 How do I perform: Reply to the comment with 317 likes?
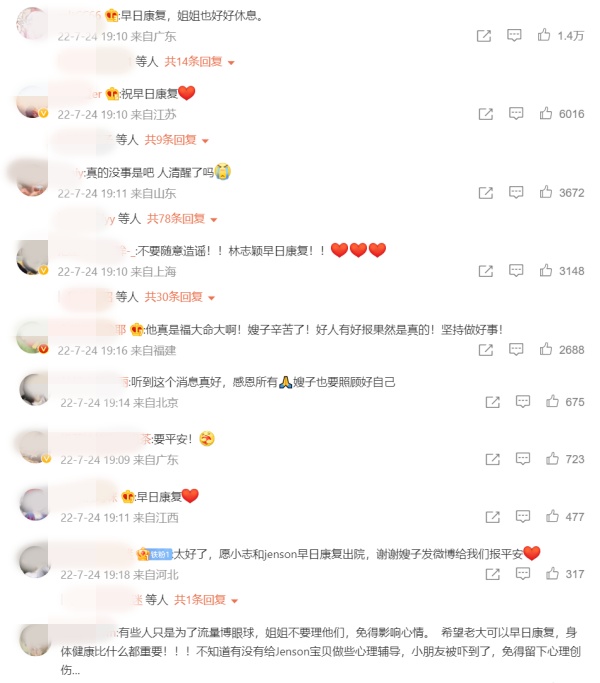tap(522, 574)
